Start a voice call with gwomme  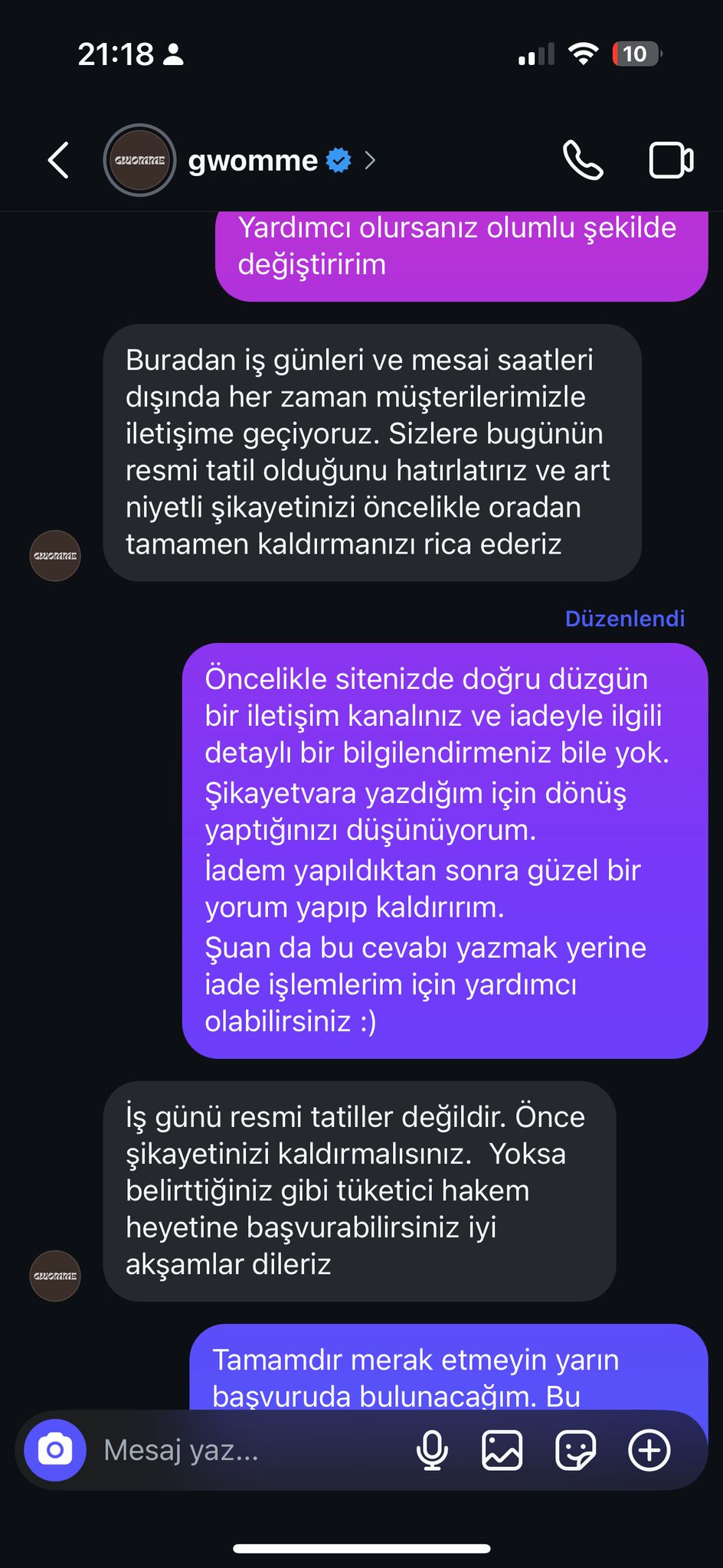click(x=583, y=160)
